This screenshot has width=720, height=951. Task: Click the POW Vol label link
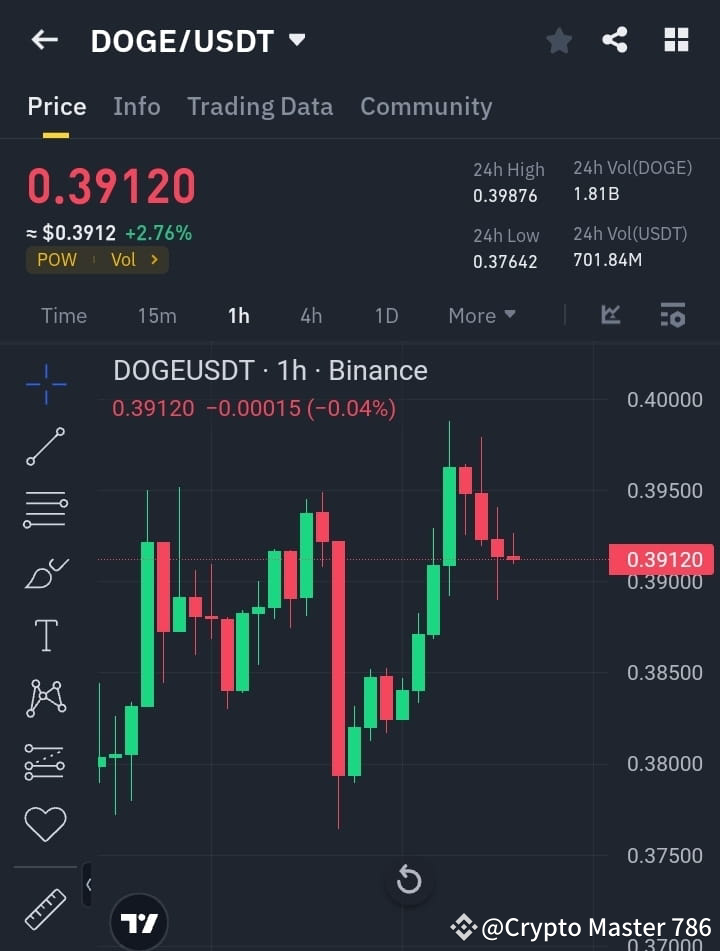point(97,259)
